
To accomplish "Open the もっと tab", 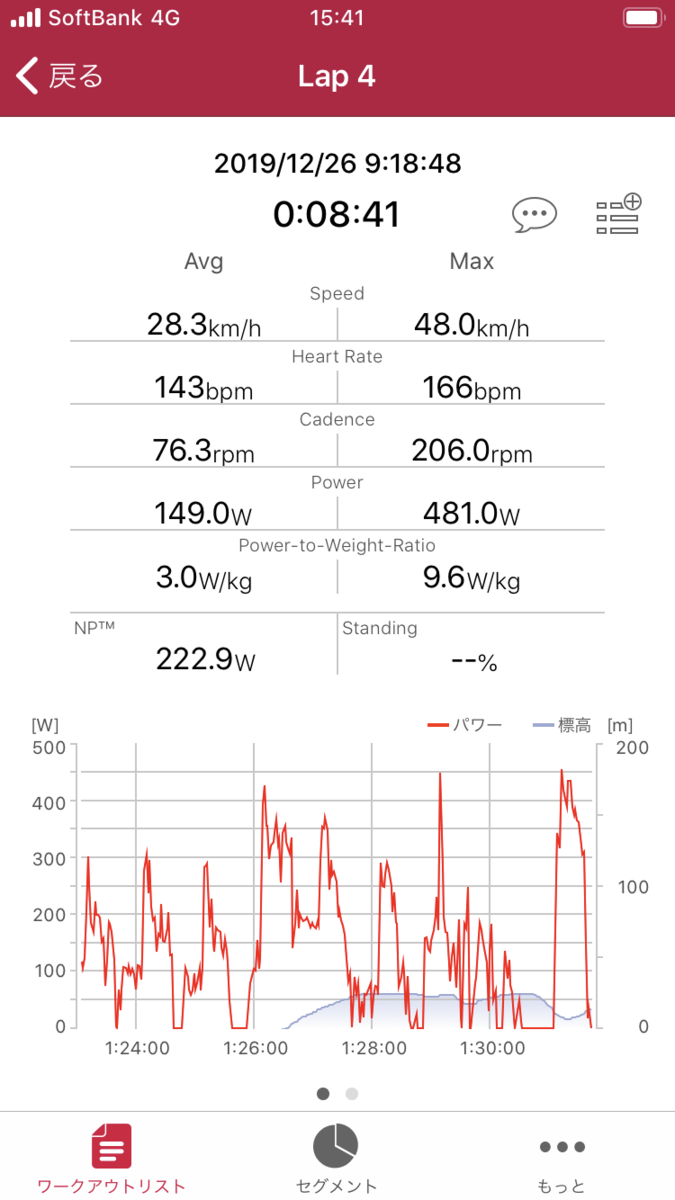I will 561,1158.
